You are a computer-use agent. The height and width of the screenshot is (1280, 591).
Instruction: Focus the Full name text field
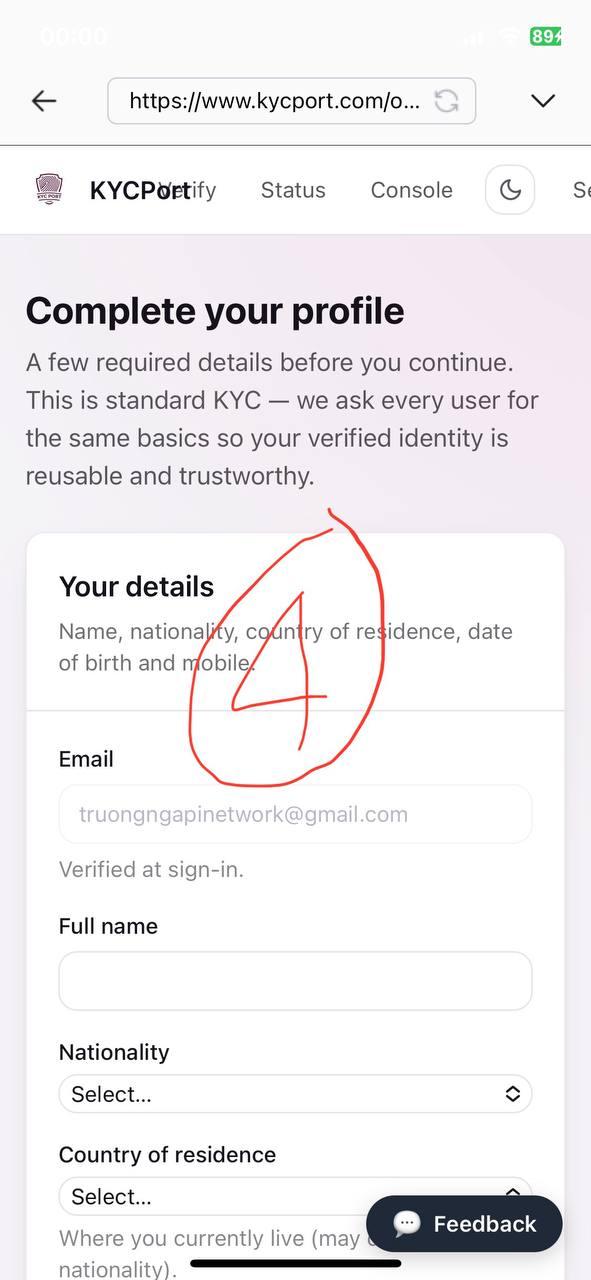(x=295, y=981)
